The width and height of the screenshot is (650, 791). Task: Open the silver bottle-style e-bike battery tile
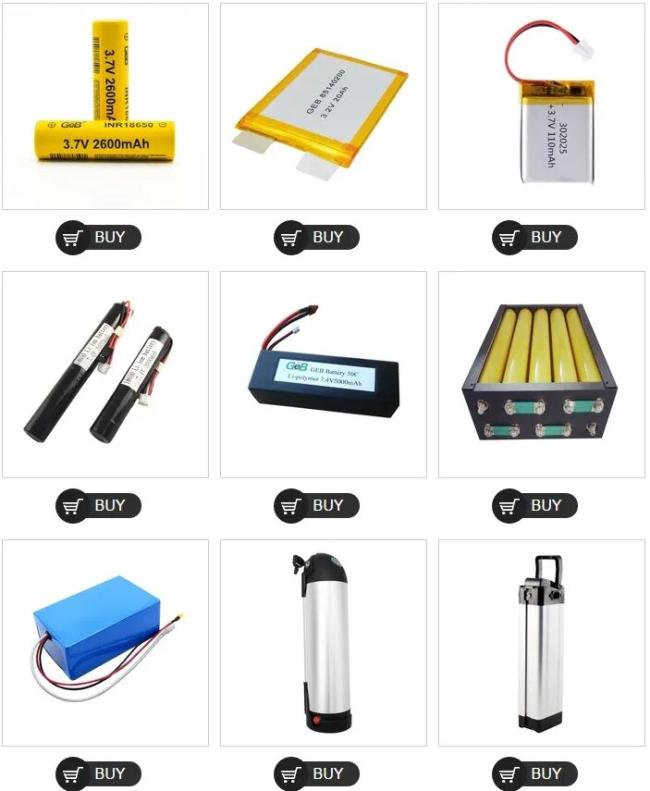coord(323,642)
